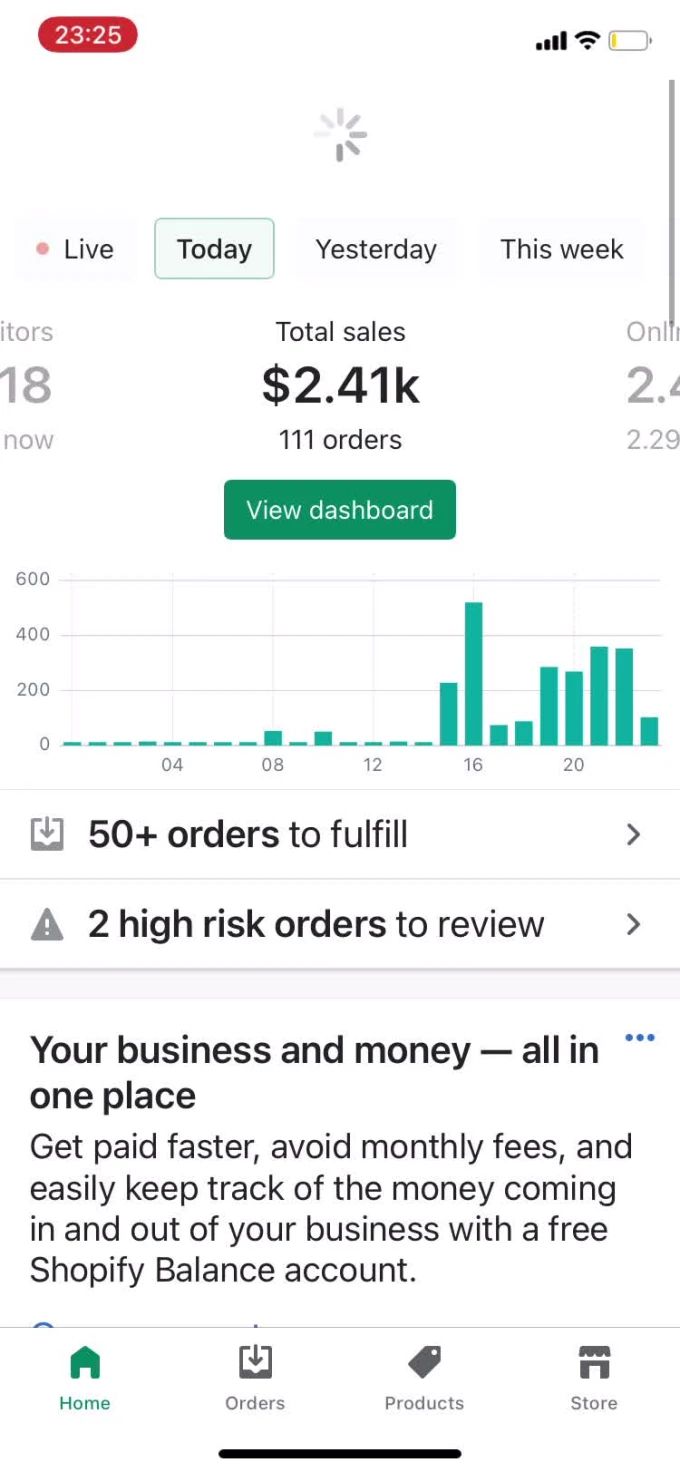Screen dimensions: 680x1472
Task: Open the three-dot menu on the business card
Action: (x=639, y=1038)
